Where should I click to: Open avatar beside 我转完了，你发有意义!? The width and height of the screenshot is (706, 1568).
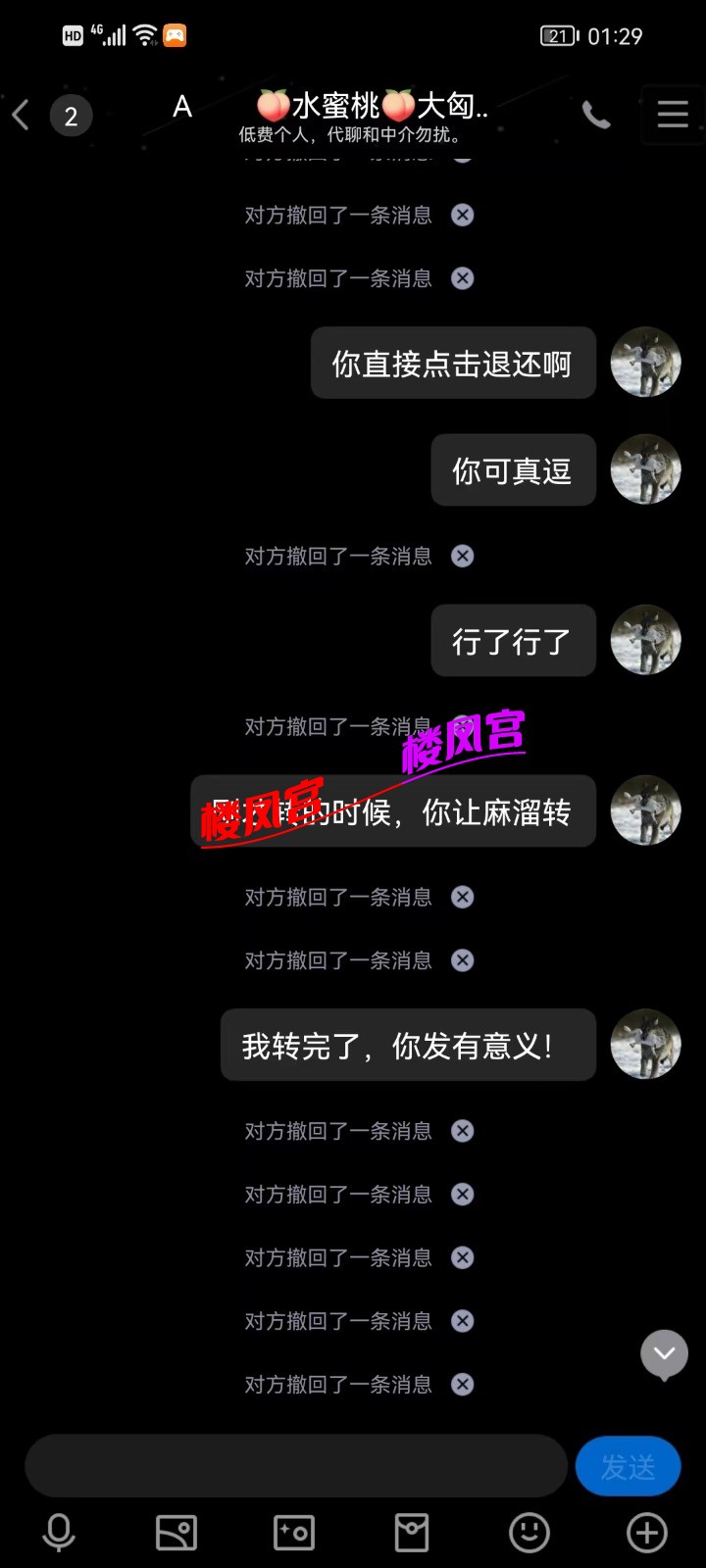[645, 1045]
